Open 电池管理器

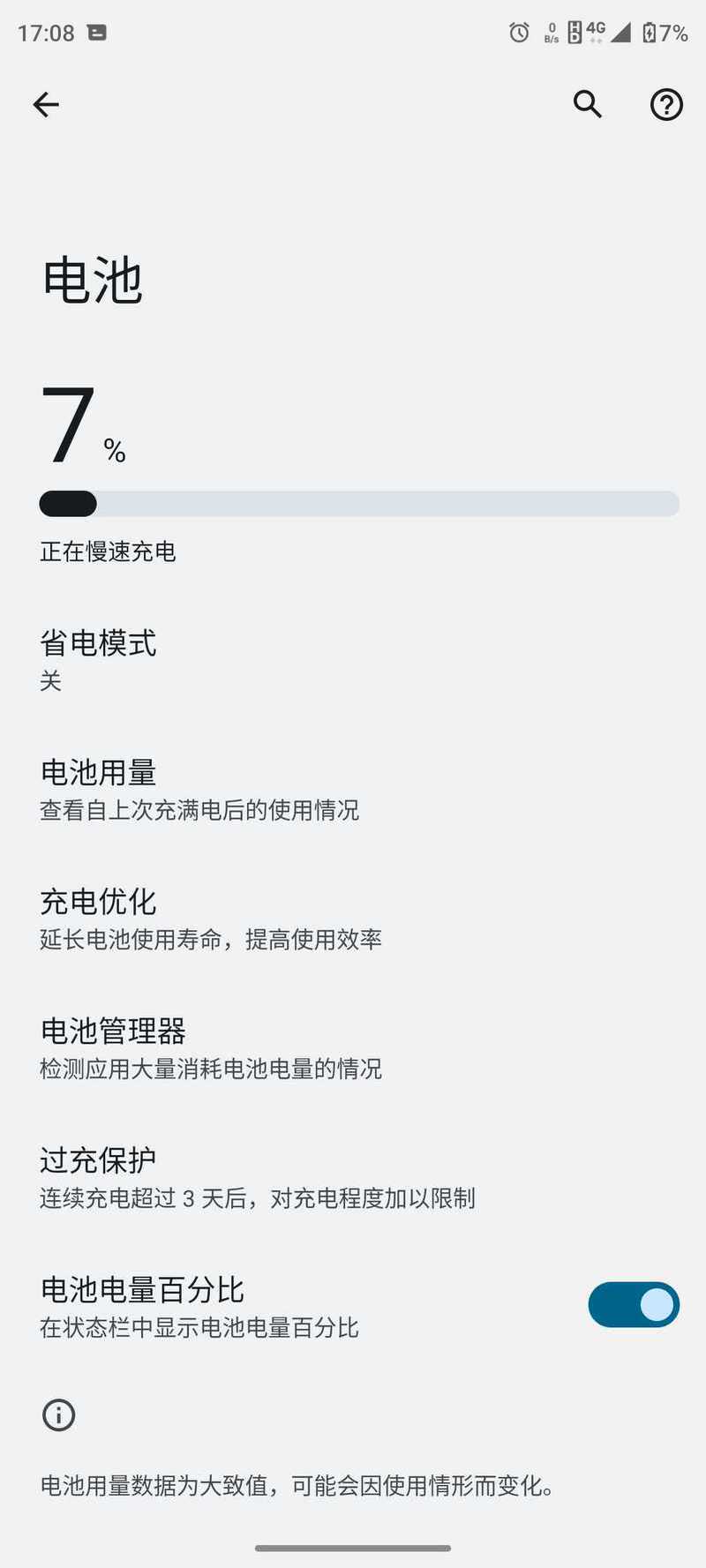(353, 1048)
